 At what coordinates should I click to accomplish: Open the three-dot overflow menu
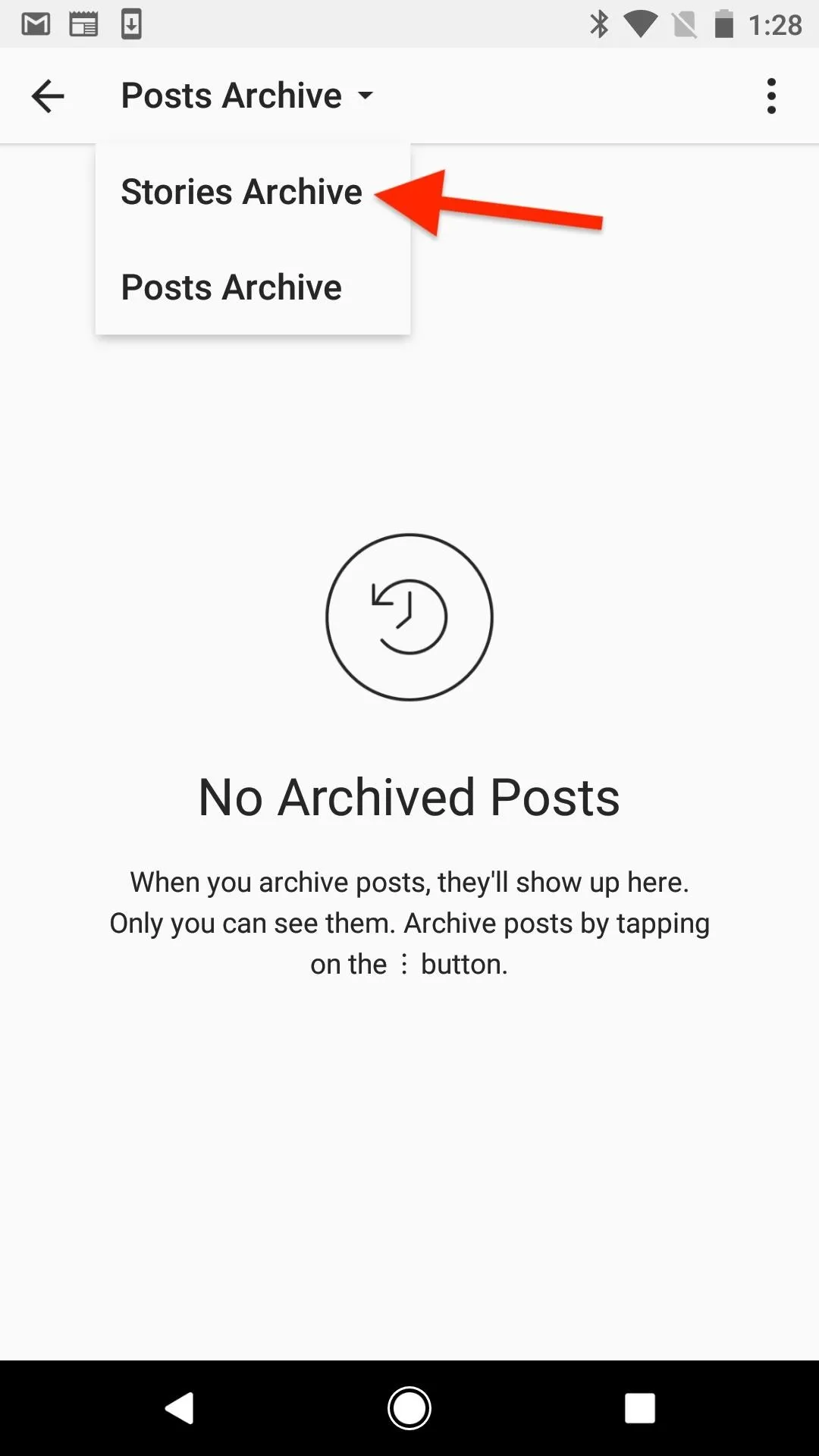771,96
